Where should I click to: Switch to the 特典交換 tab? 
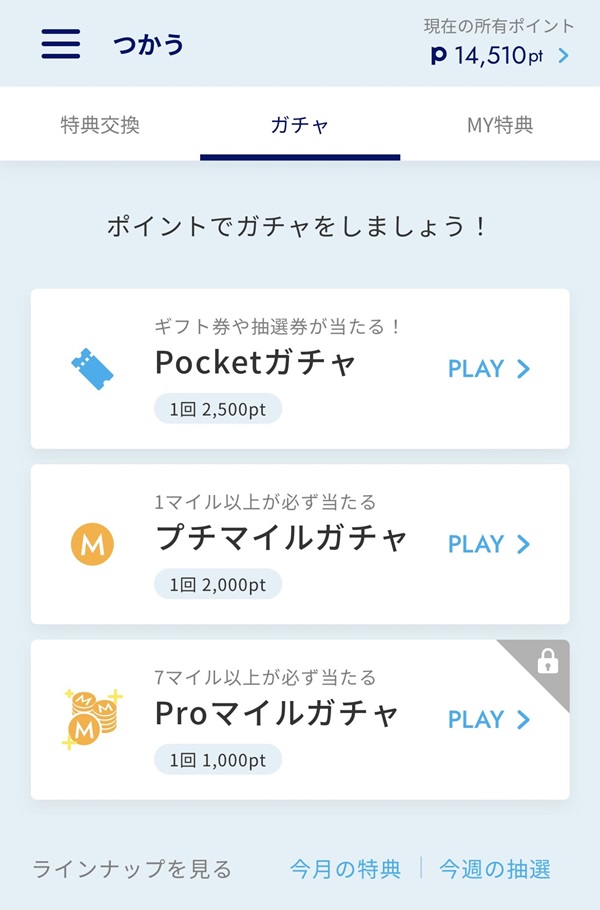coord(100,126)
